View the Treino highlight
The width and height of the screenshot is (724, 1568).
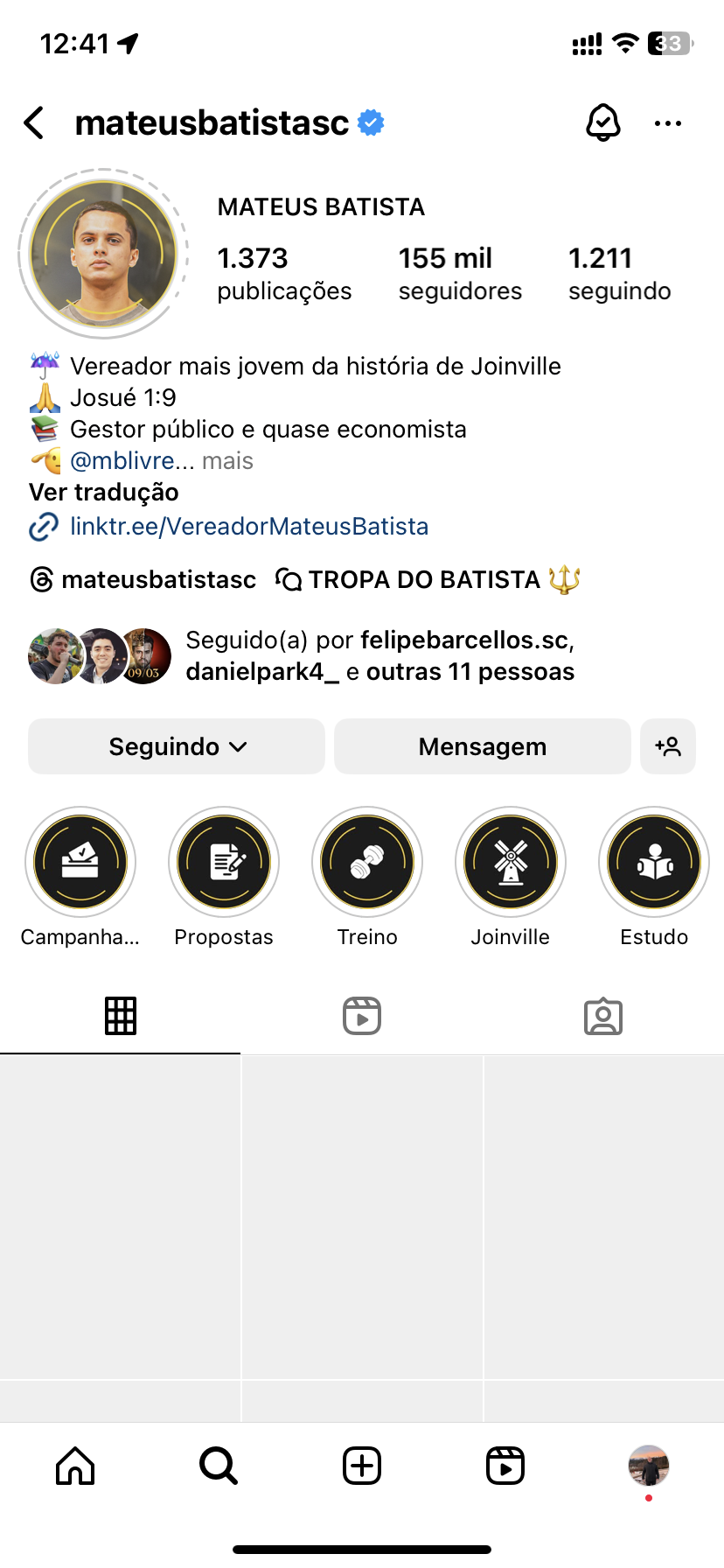[367, 863]
